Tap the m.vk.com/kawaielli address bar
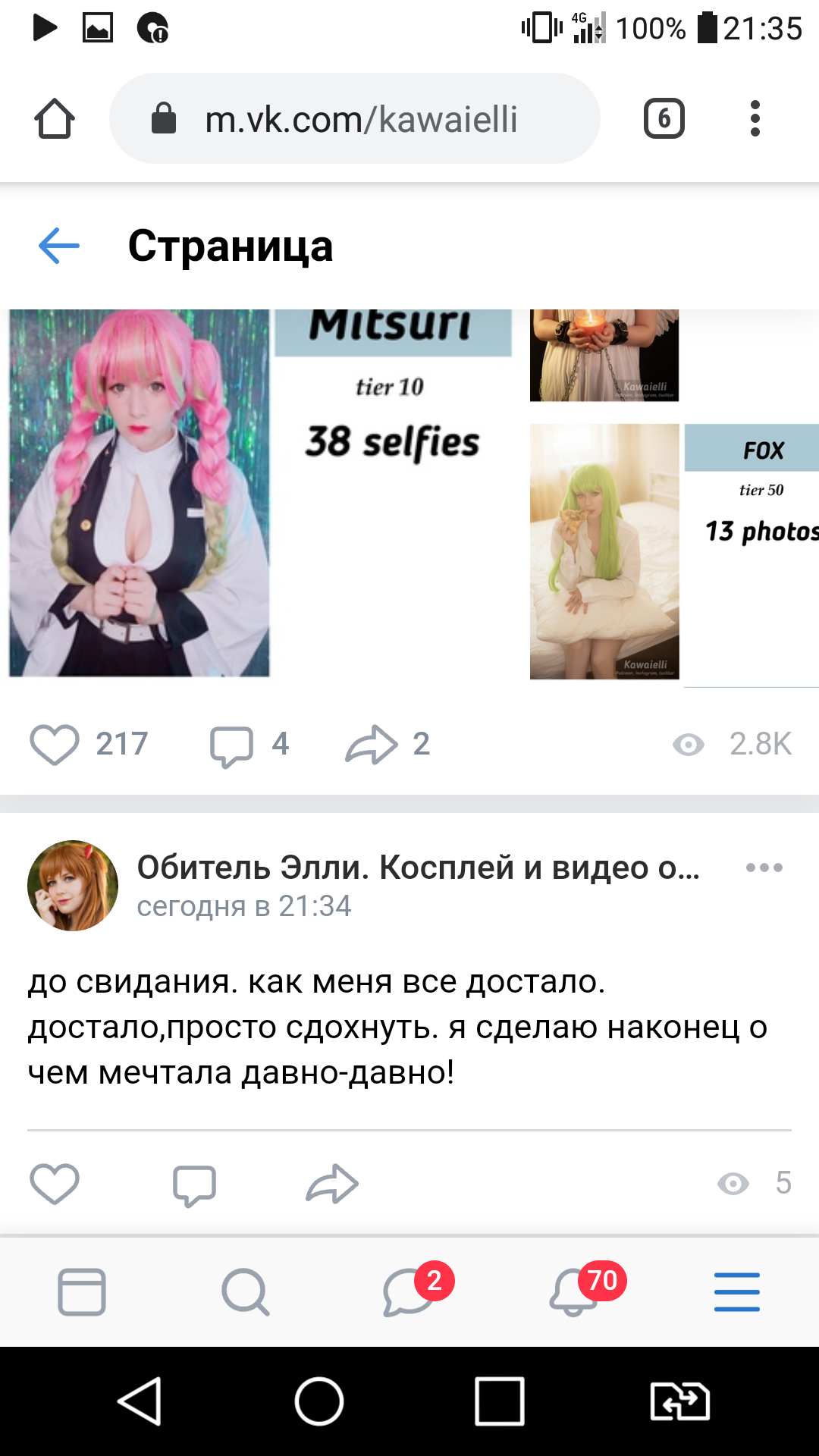Screen dimensions: 819x1456 (x=355, y=118)
